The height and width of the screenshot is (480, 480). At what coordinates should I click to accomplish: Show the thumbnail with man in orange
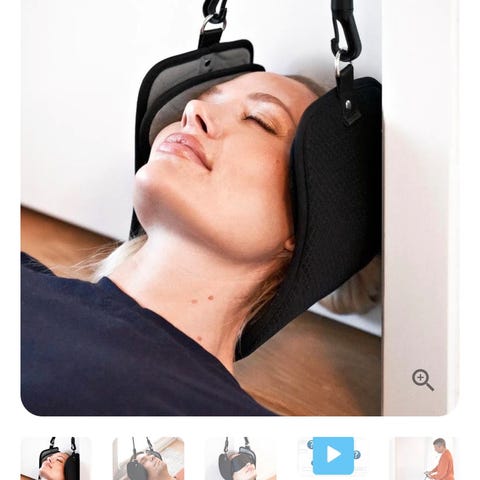coord(424,458)
